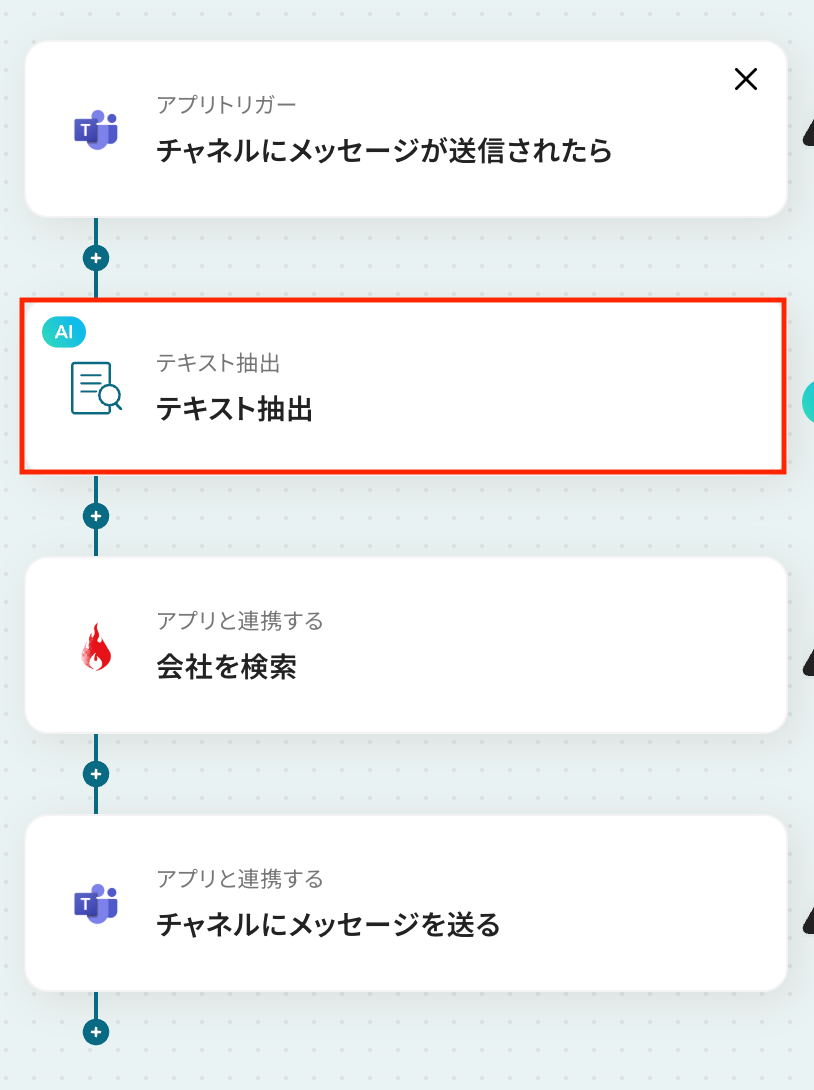The width and height of the screenshot is (814, 1090).
Task: Add a step below 会社を検索
Action: coord(96,774)
